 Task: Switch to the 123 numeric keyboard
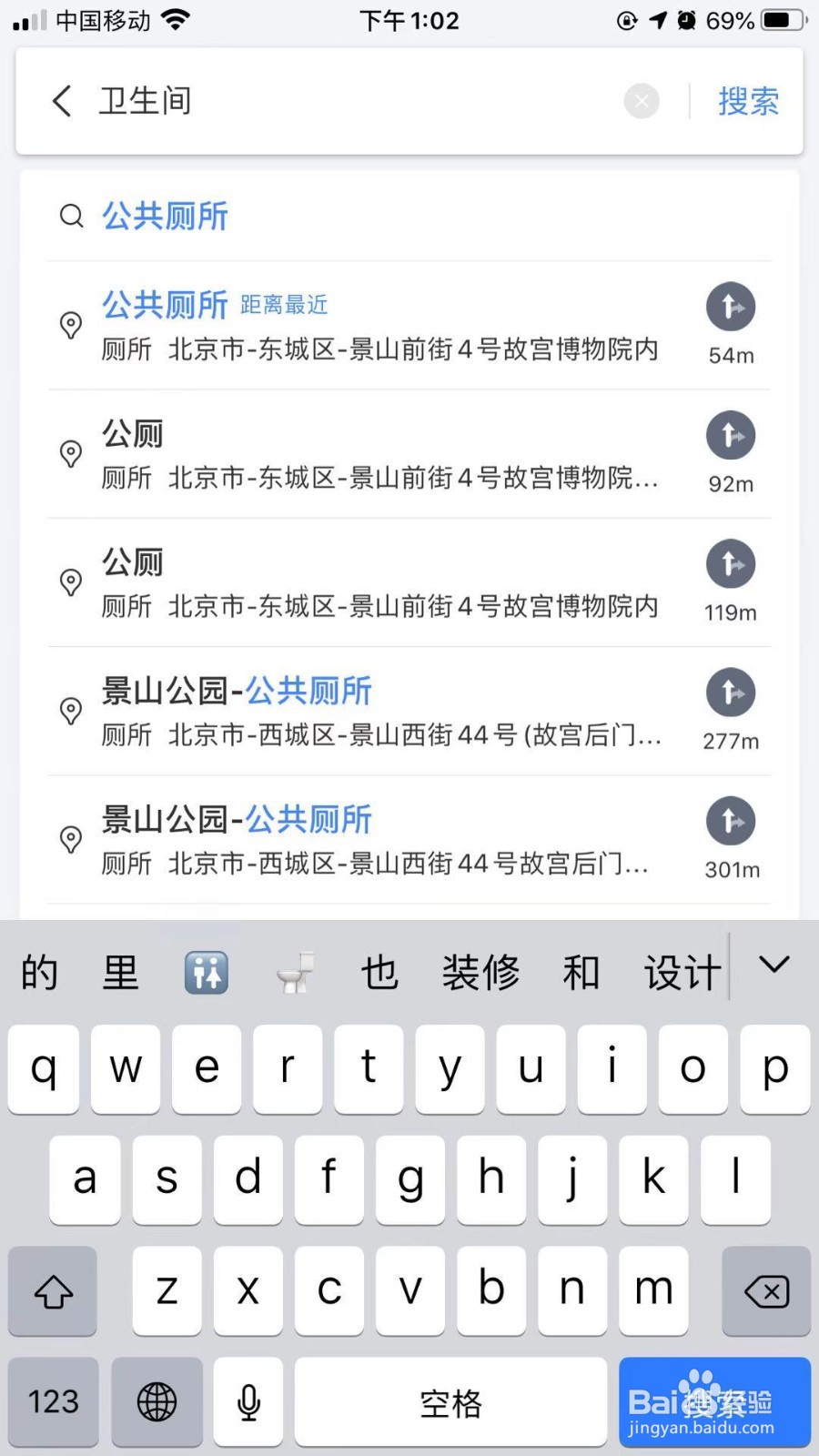tap(52, 1402)
